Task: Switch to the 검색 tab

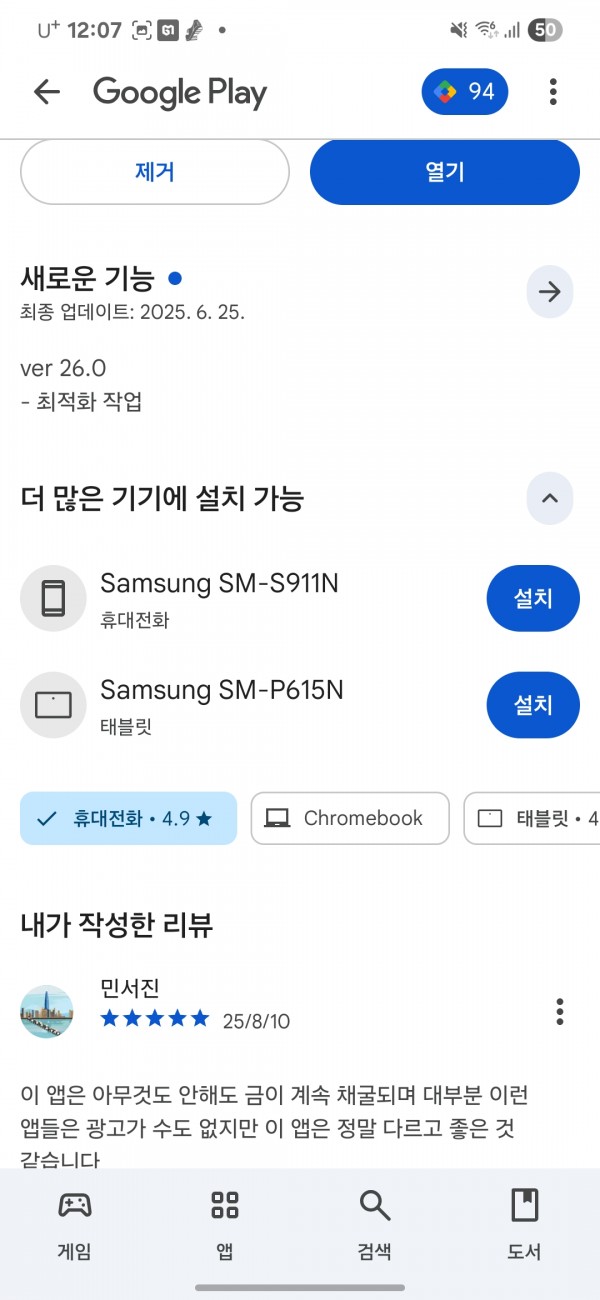Action: click(375, 1225)
